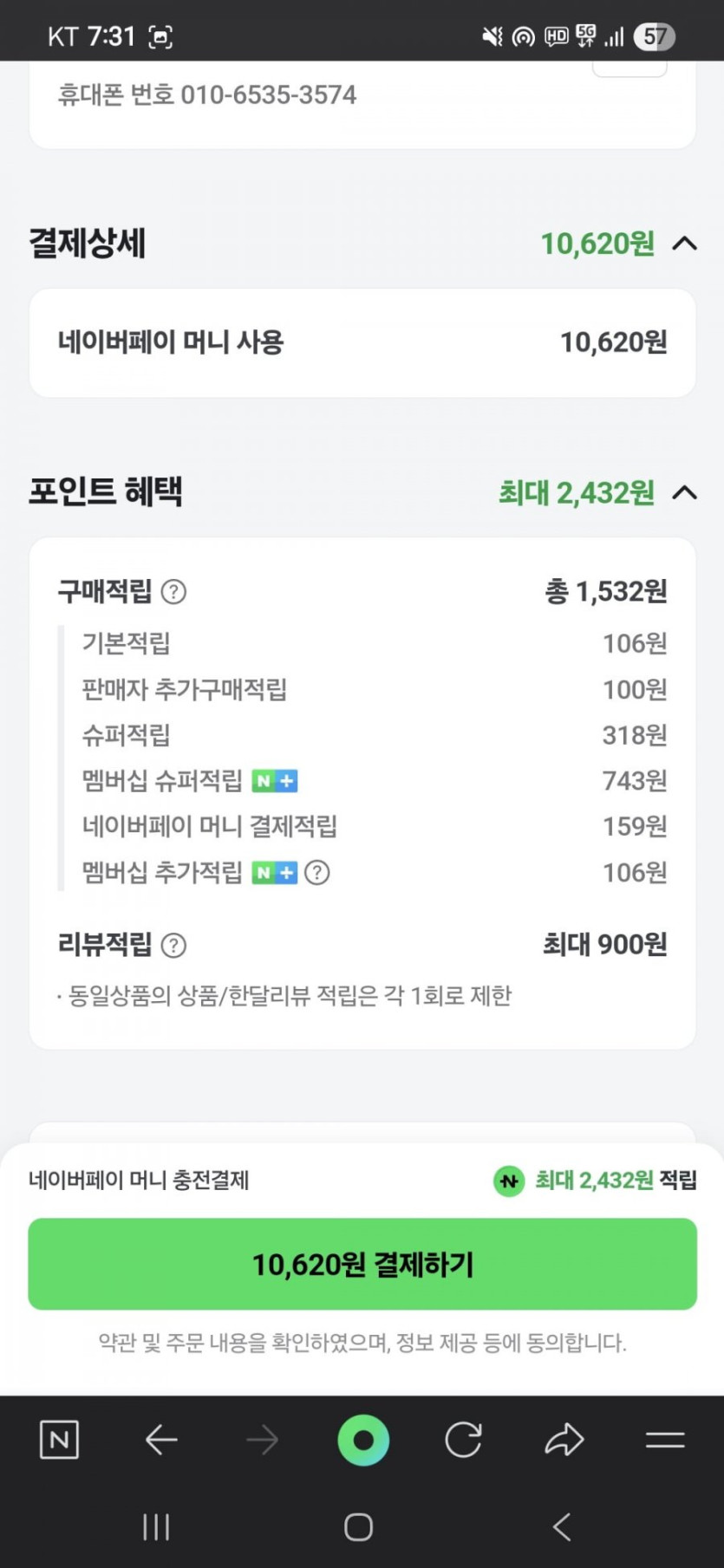Go to the system home screen
The width and height of the screenshot is (724, 1568).
[x=358, y=1527]
